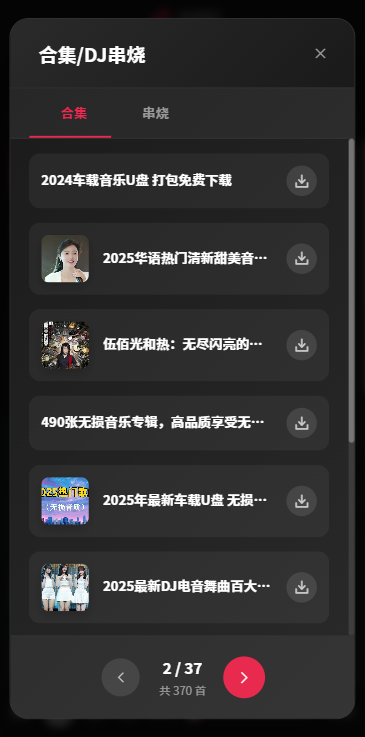The image size is (365, 737).
Task: Download 490张无损音乐专辑 collection
Action: 302,423
